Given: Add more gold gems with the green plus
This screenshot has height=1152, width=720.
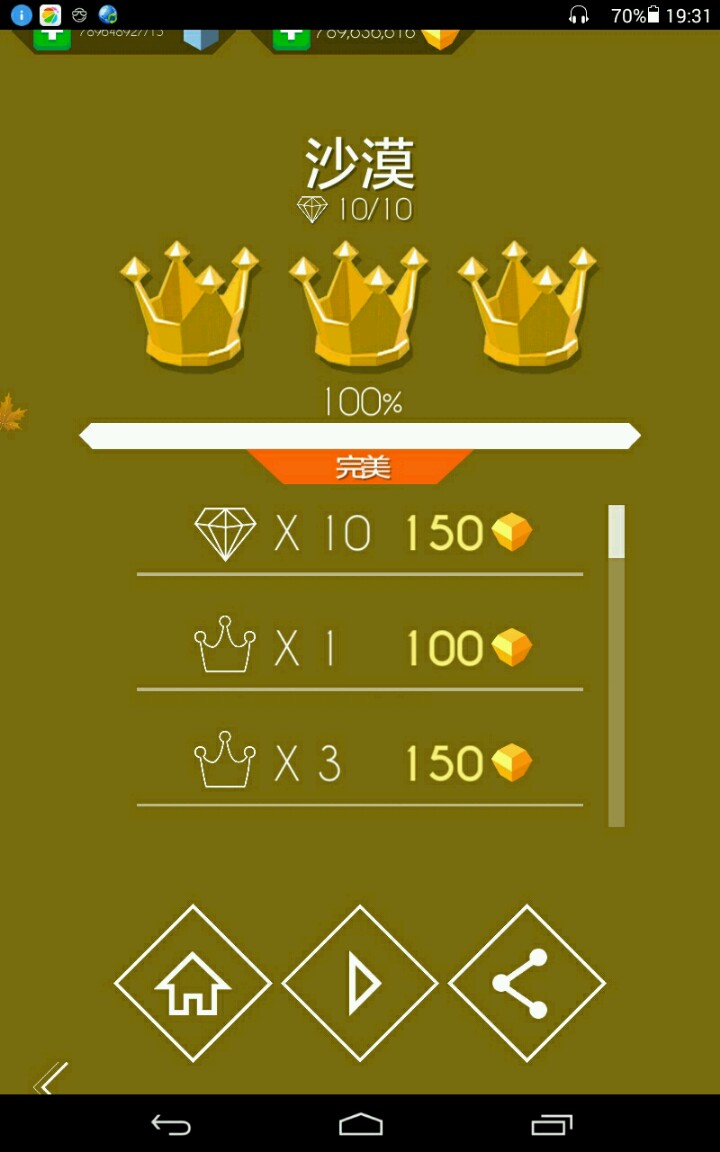Looking at the screenshot, I should click(x=292, y=38).
